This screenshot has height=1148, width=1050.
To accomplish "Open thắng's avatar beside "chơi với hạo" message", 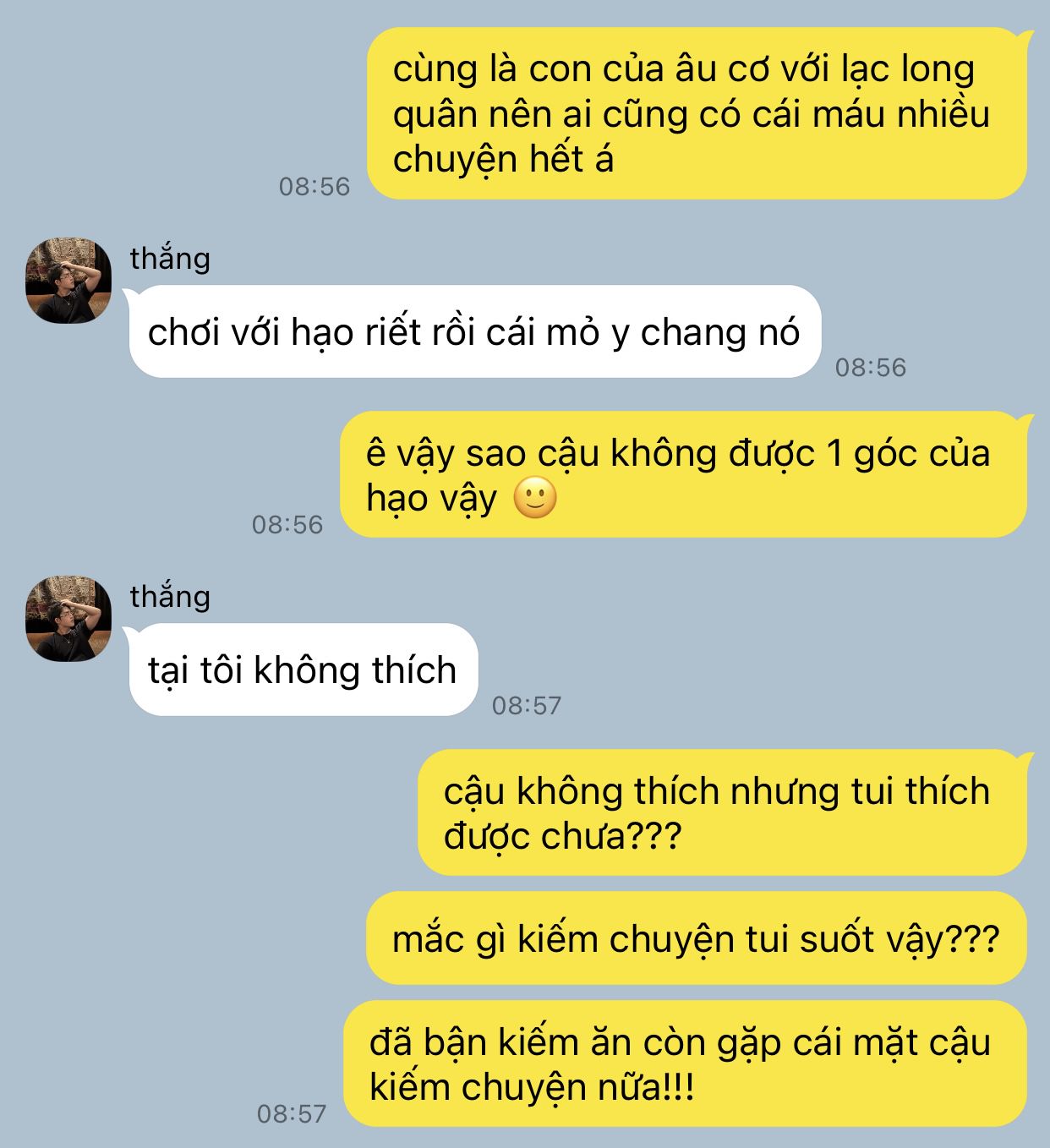I will pyautogui.click(x=68, y=281).
